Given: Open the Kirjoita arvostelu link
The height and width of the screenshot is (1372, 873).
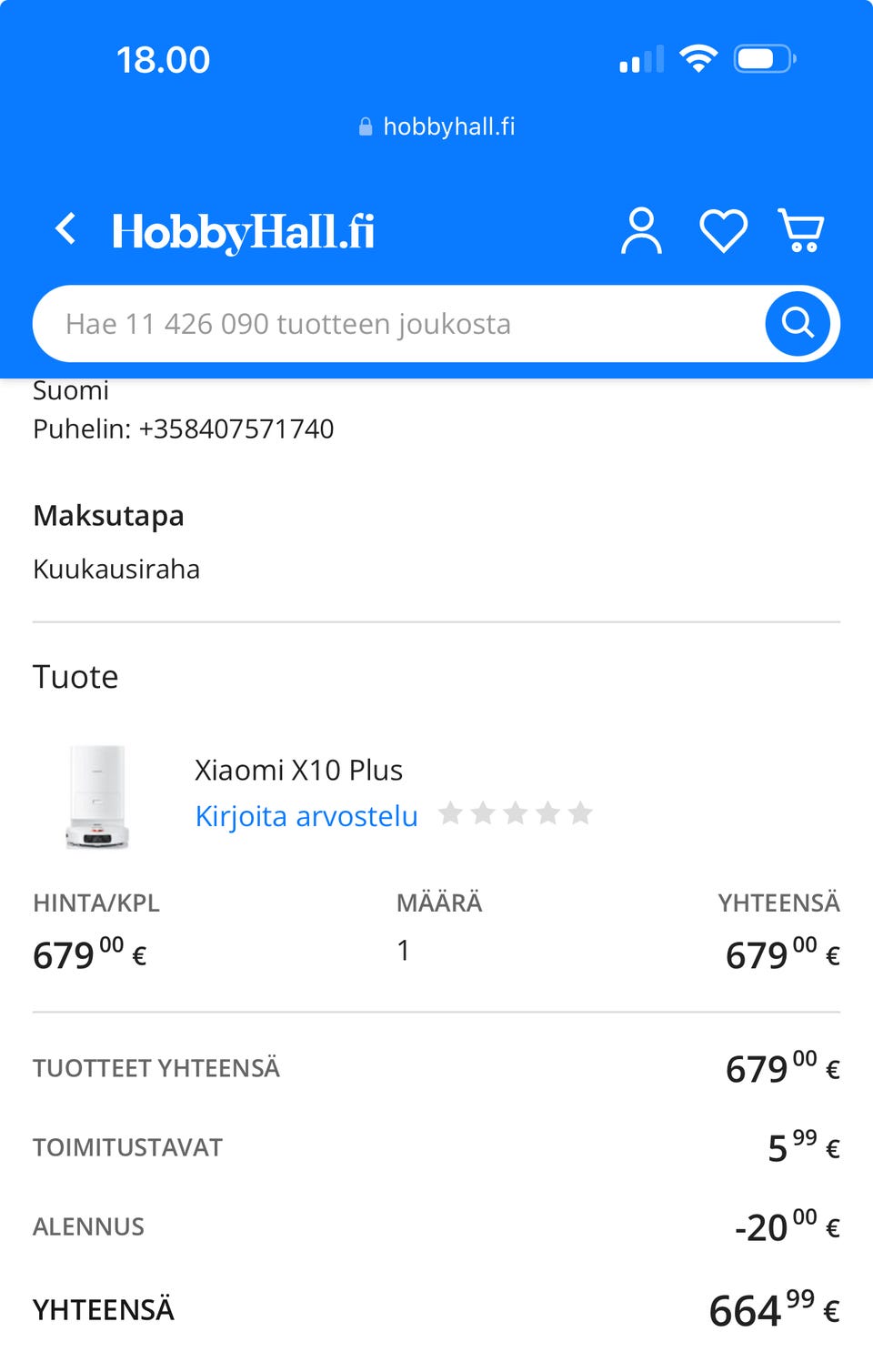Looking at the screenshot, I should [306, 816].
